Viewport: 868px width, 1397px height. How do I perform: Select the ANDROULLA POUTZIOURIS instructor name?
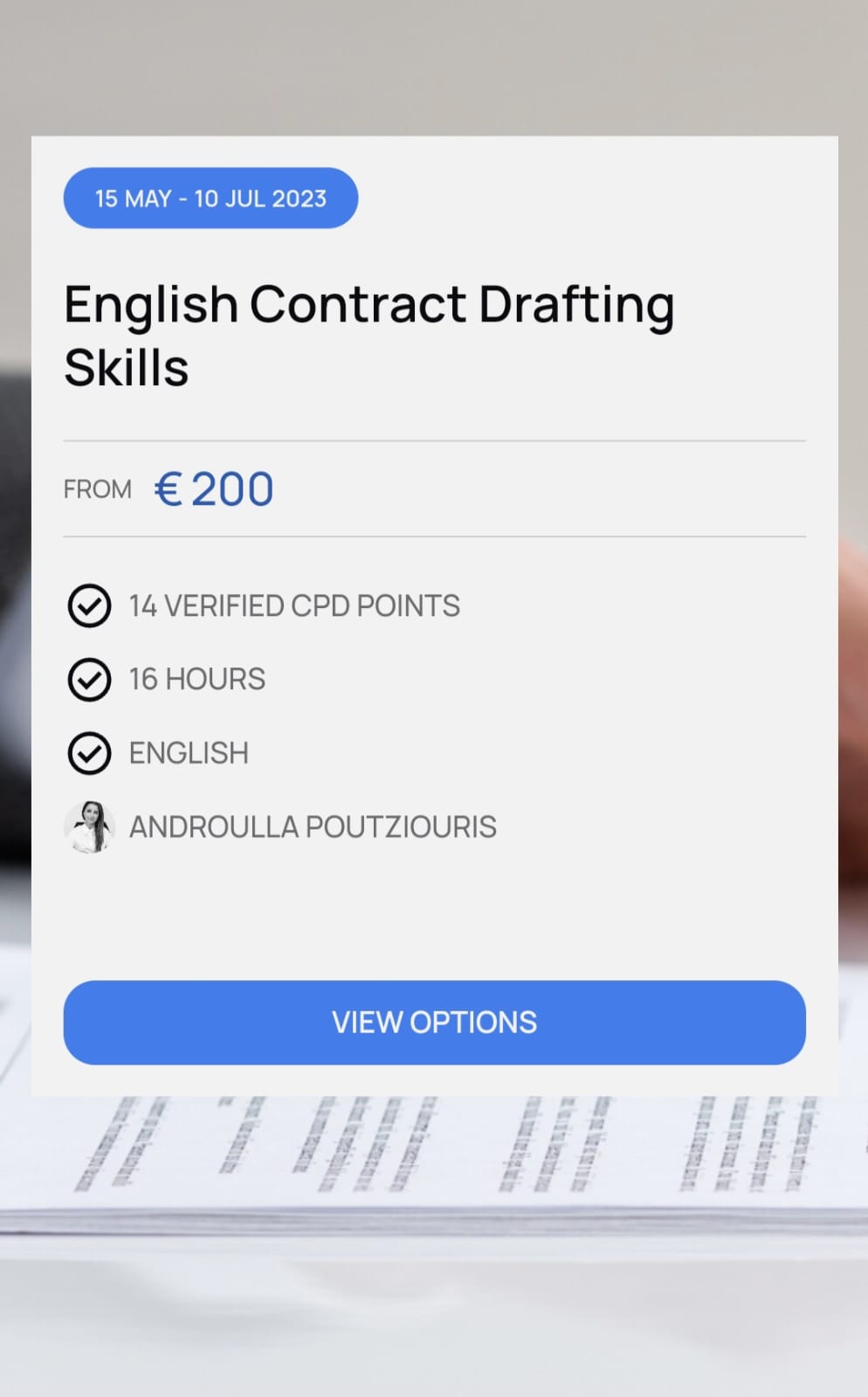point(312,826)
